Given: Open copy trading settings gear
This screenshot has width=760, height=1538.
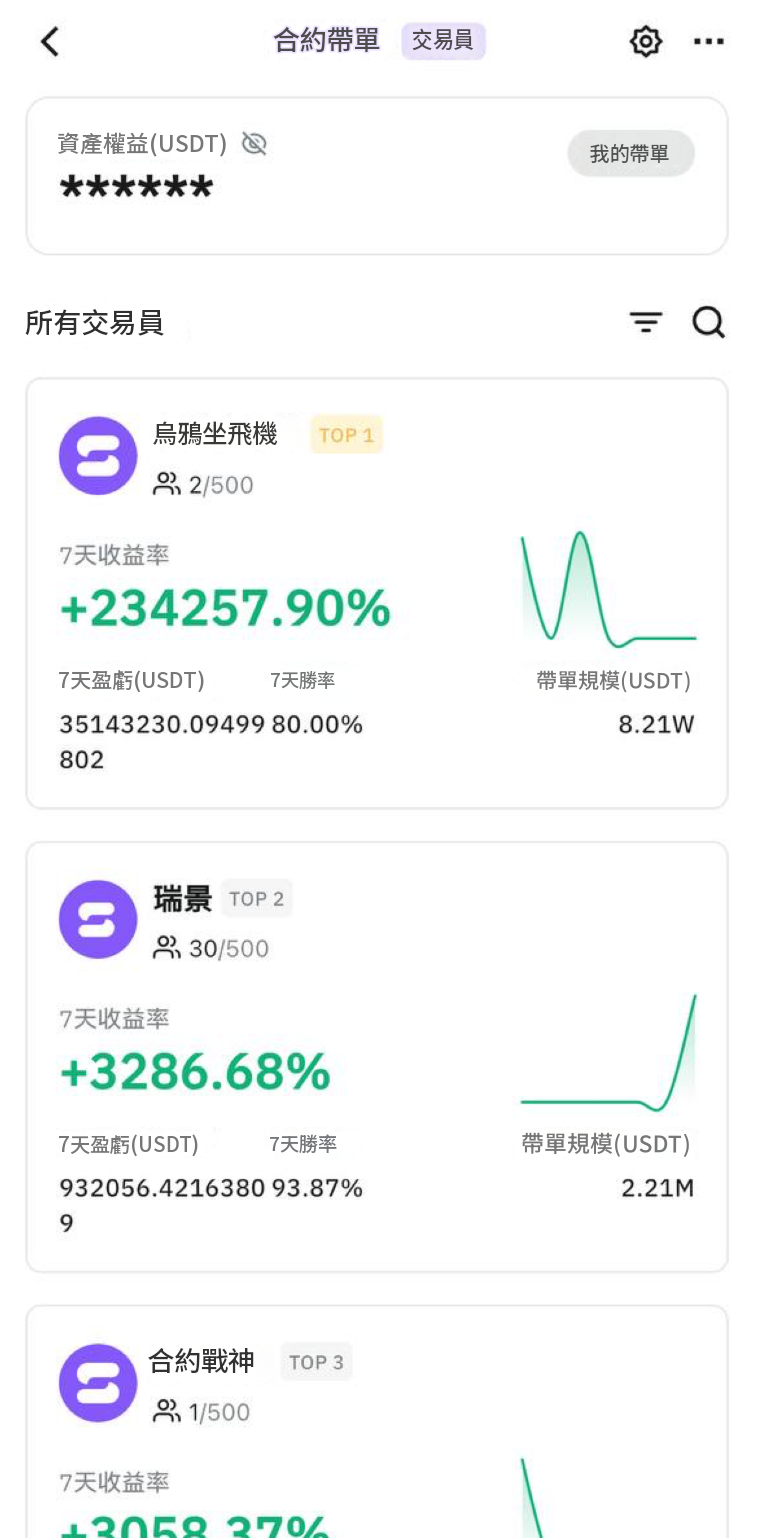Looking at the screenshot, I should pyautogui.click(x=646, y=41).
